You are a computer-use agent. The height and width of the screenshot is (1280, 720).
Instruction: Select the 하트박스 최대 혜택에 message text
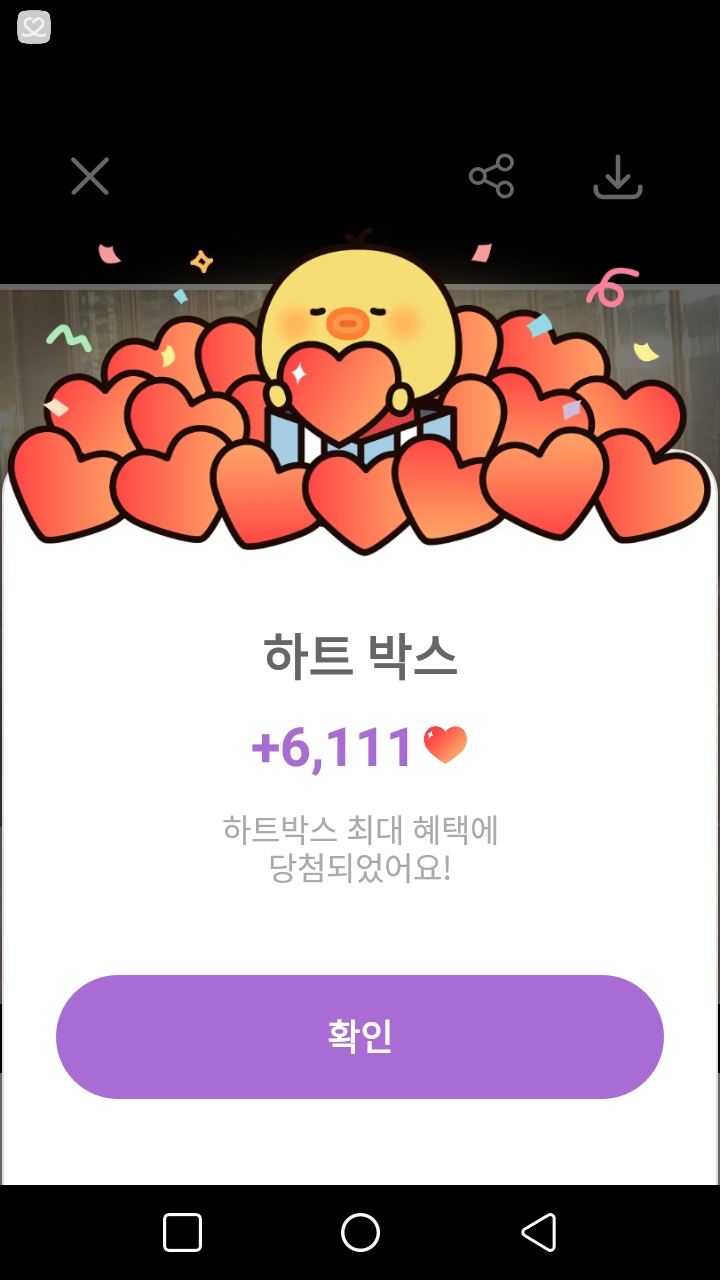(360, 831)
